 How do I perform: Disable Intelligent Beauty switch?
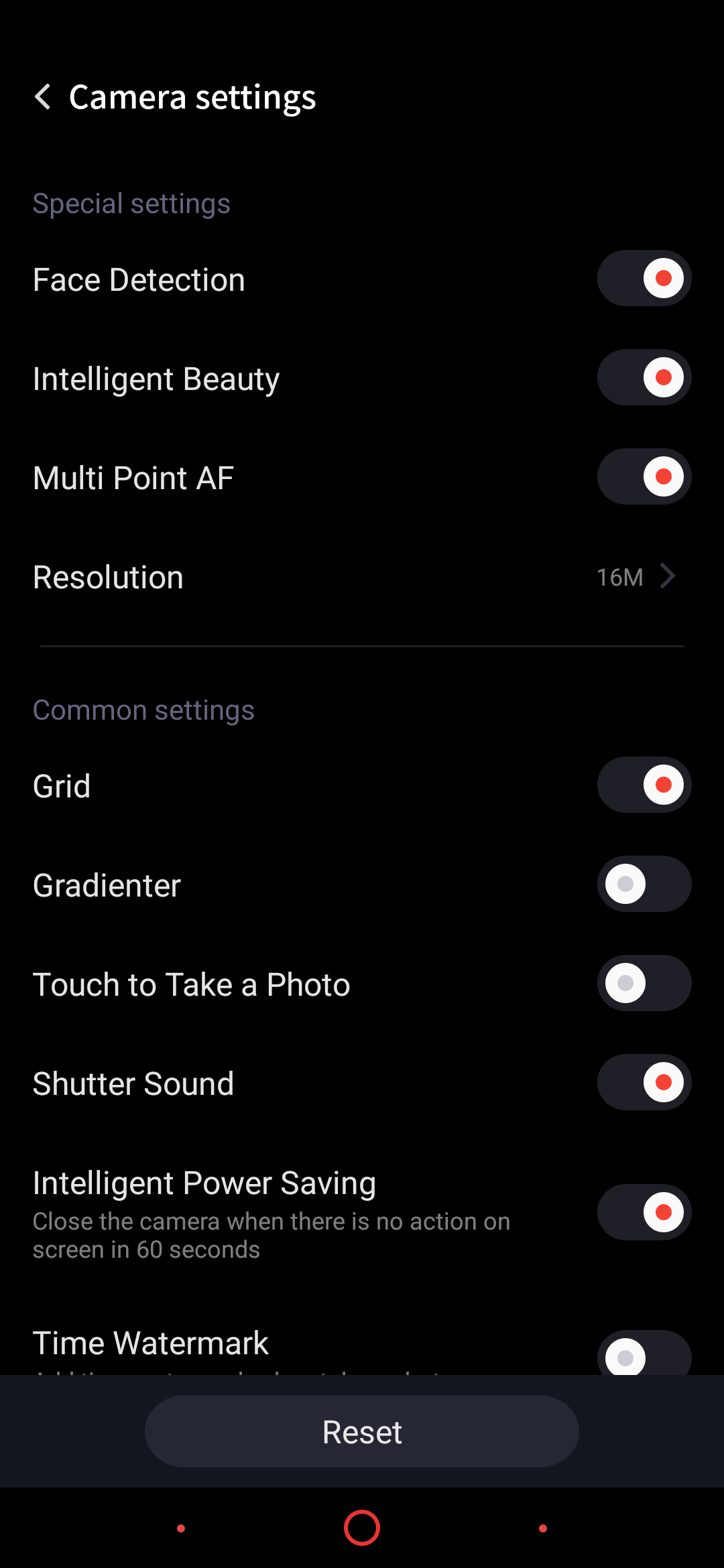644,377
